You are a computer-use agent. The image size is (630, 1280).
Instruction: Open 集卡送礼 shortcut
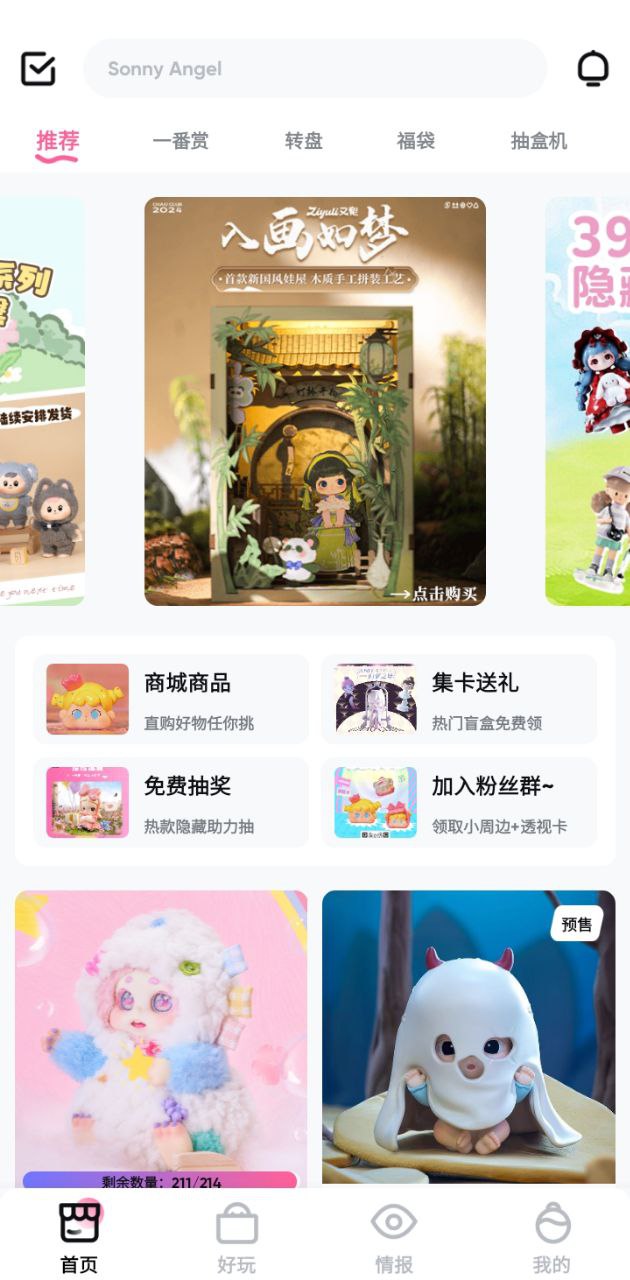(459, 699)
